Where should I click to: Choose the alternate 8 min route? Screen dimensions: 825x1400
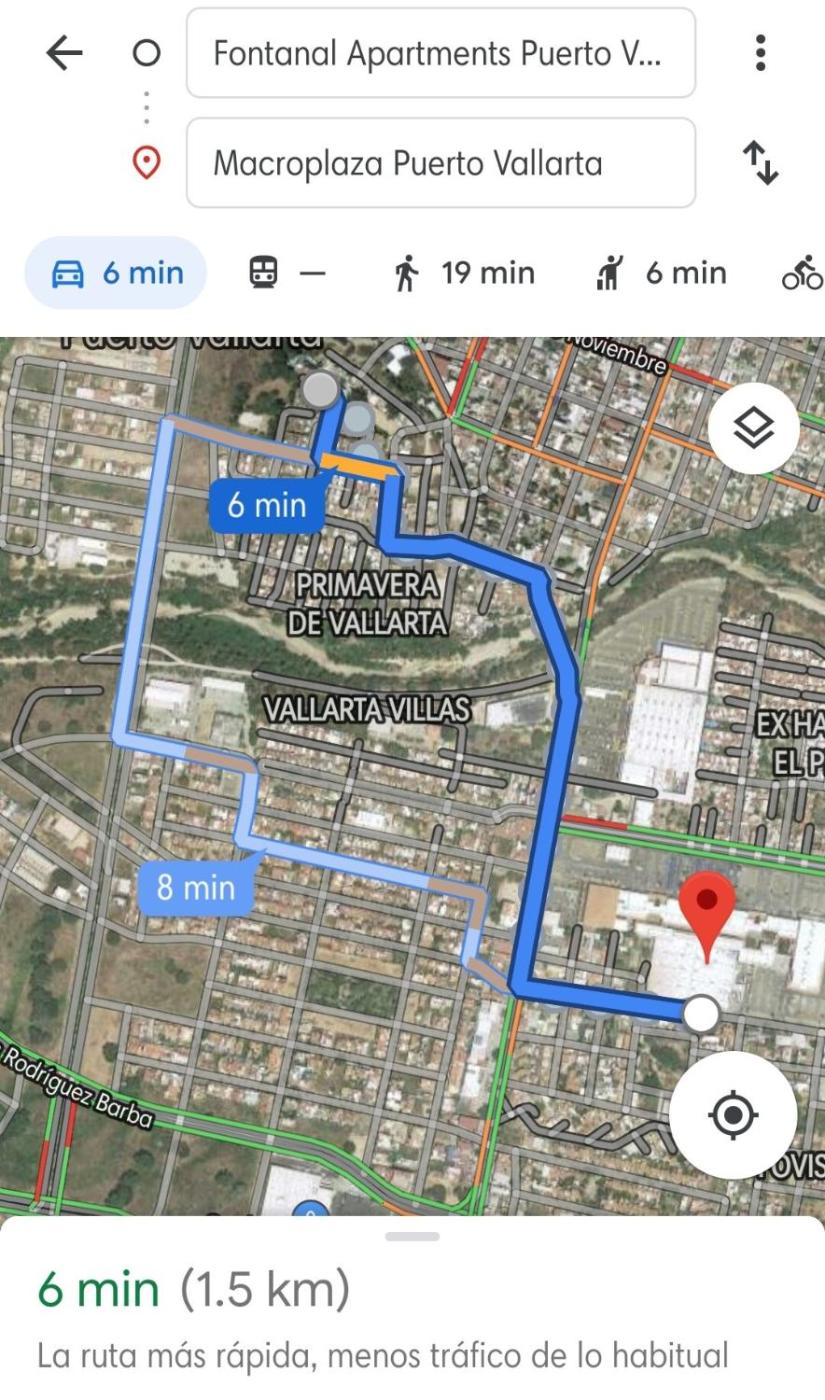pos(196,887)
